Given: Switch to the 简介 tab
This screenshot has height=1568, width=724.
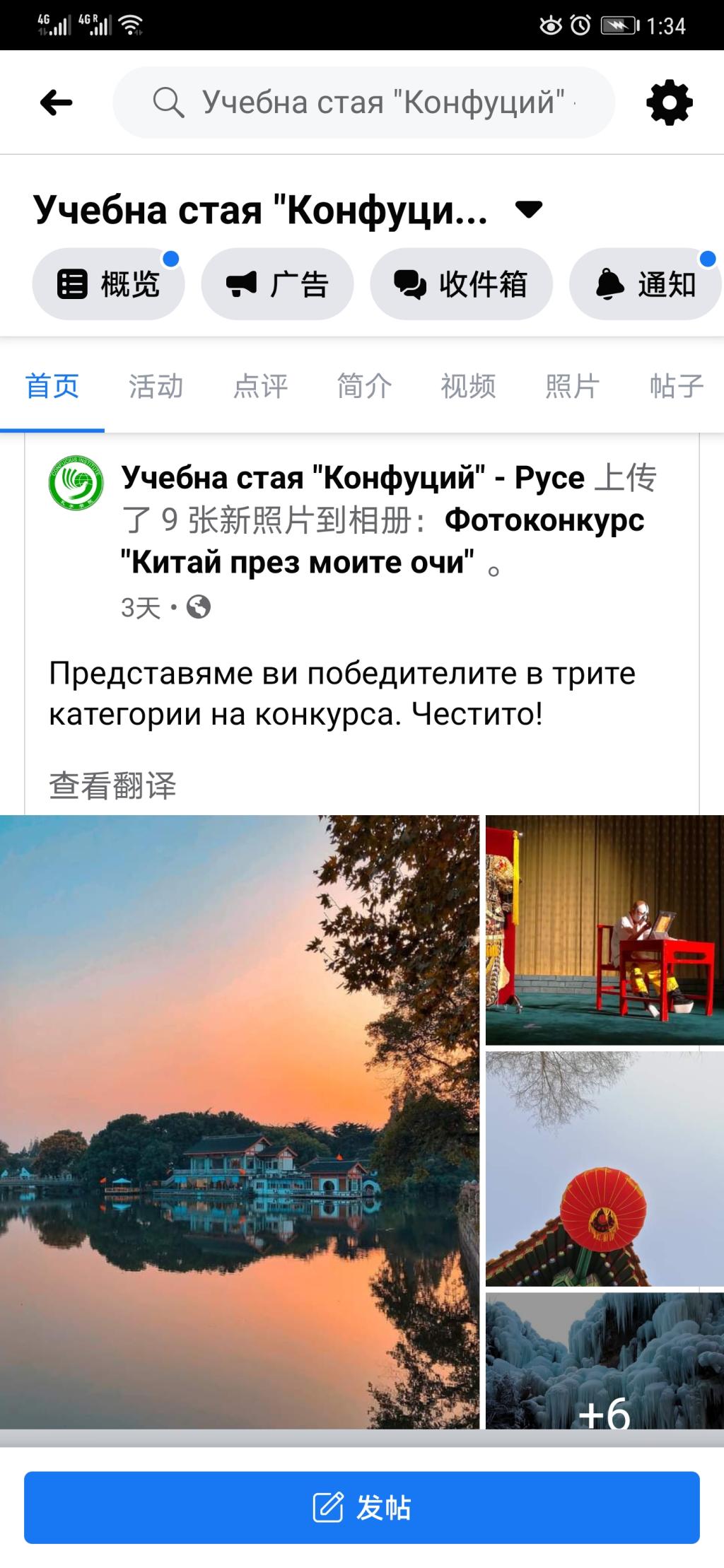Looking at the screenshot, I should pos(364,387).
